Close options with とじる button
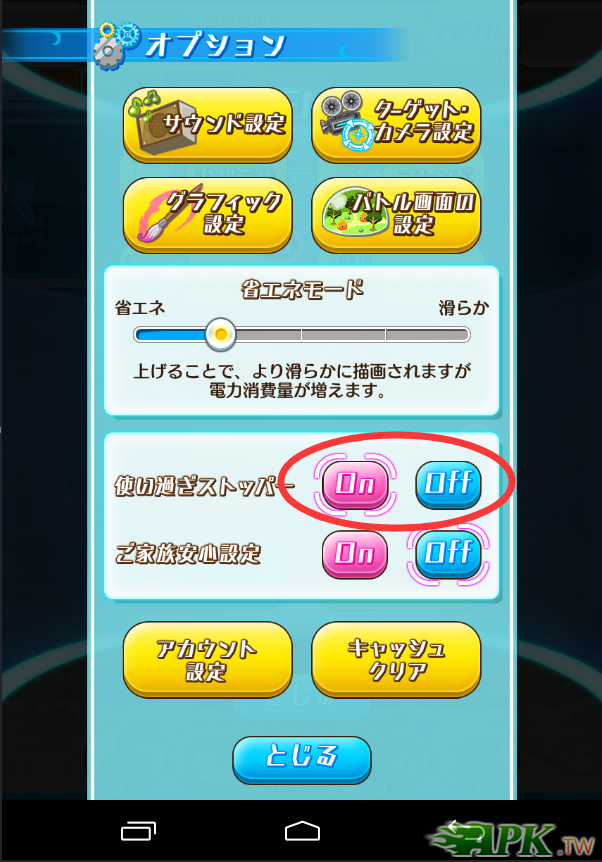Image resolution: width=602 pixels, height=862 pixels. pyautogui.click(x=301, y=757)
